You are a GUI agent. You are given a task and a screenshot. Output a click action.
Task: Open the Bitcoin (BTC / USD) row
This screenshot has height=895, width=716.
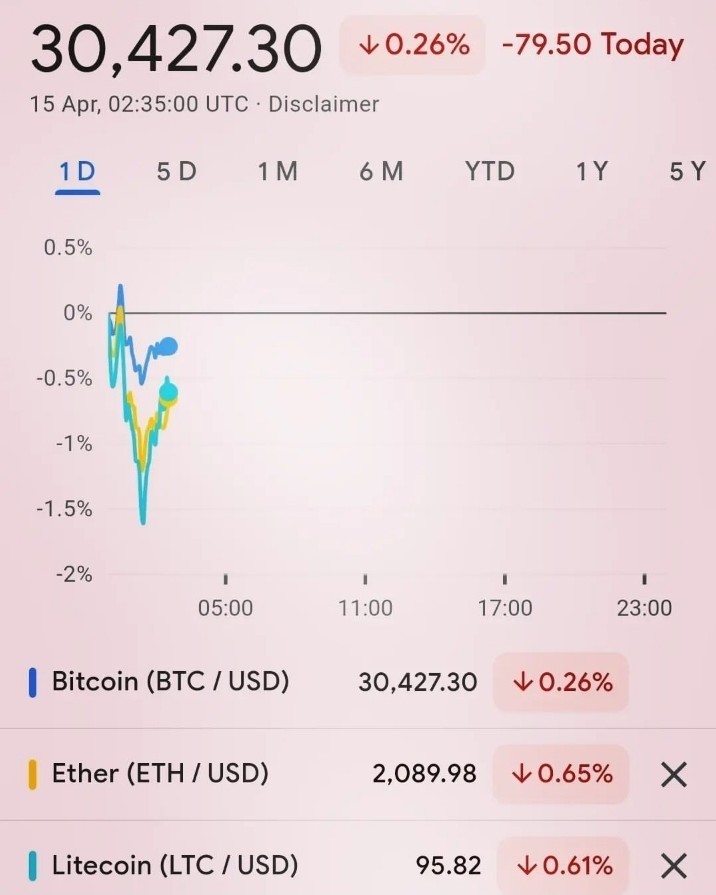(358, 682)
